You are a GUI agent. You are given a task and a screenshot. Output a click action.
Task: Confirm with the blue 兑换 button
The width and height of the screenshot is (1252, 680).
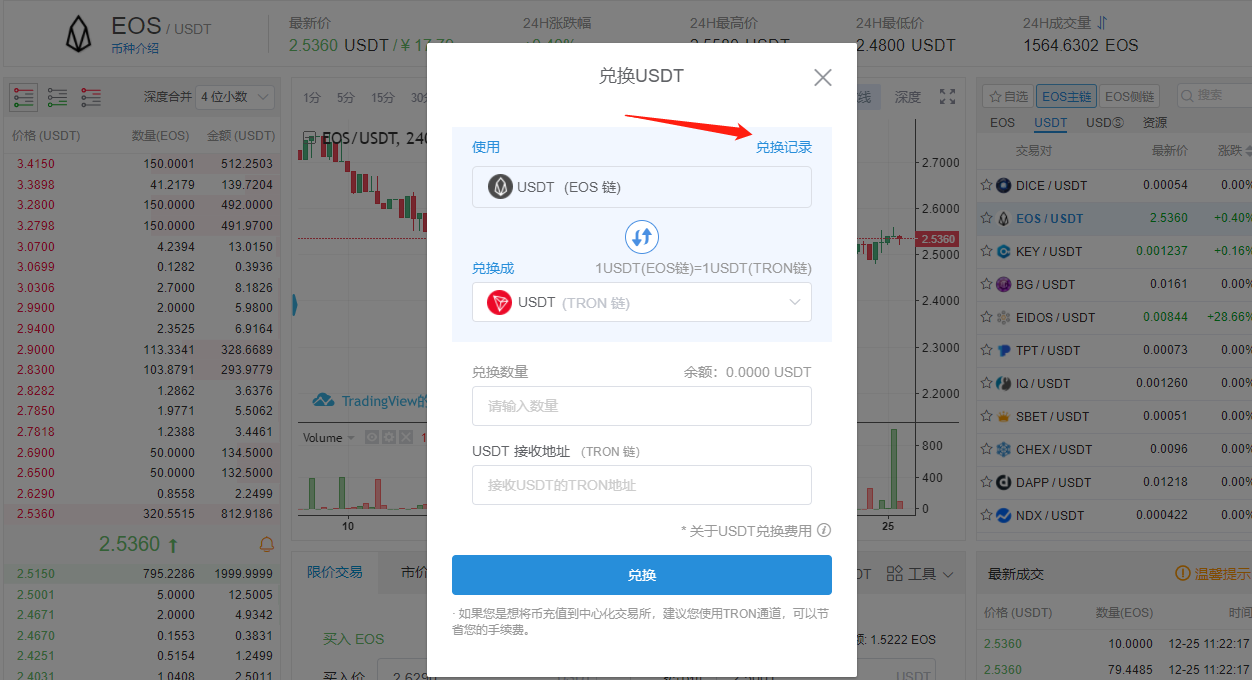[641, 575]
